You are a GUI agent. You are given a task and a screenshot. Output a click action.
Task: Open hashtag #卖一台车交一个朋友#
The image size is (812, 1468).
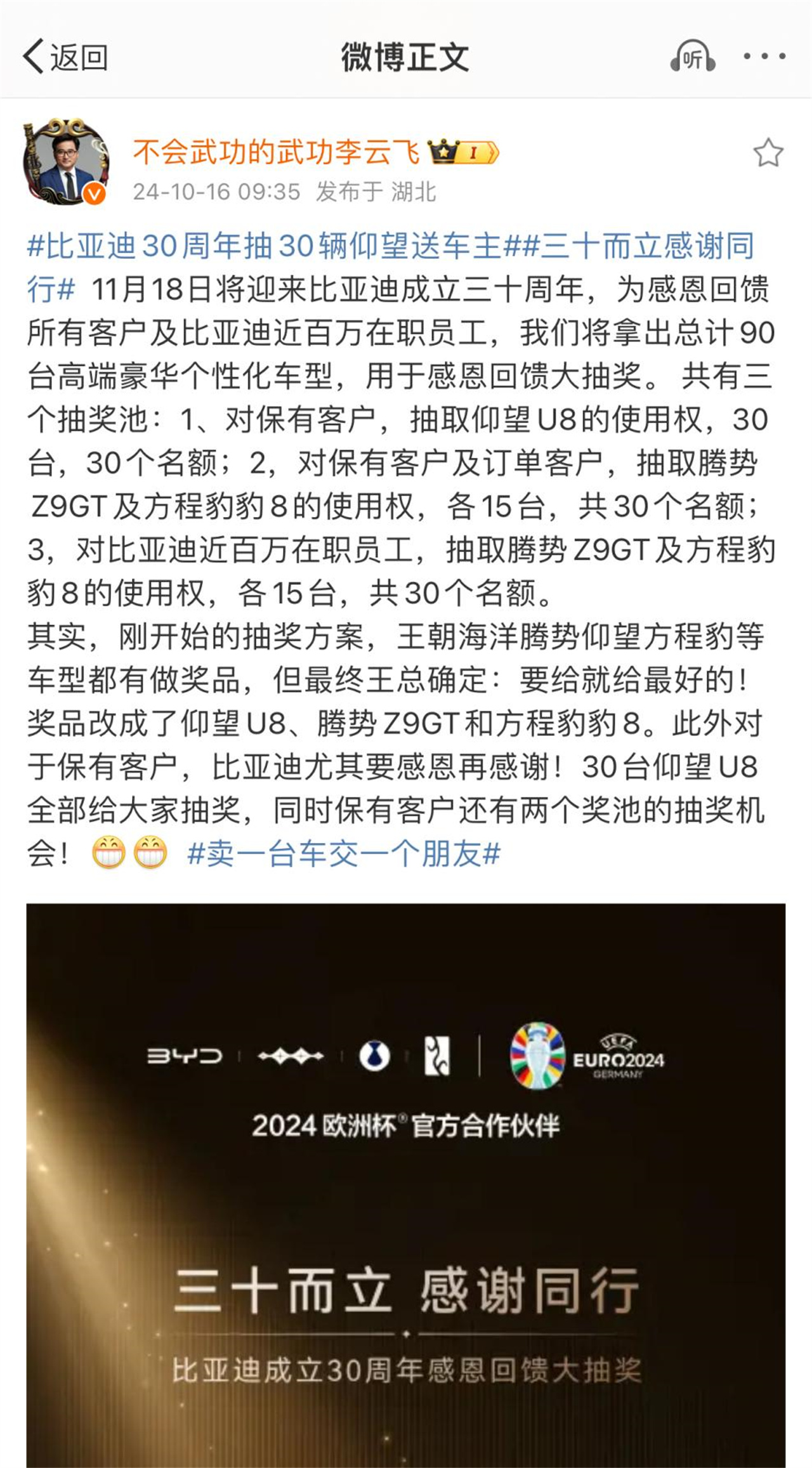(344, 854)
